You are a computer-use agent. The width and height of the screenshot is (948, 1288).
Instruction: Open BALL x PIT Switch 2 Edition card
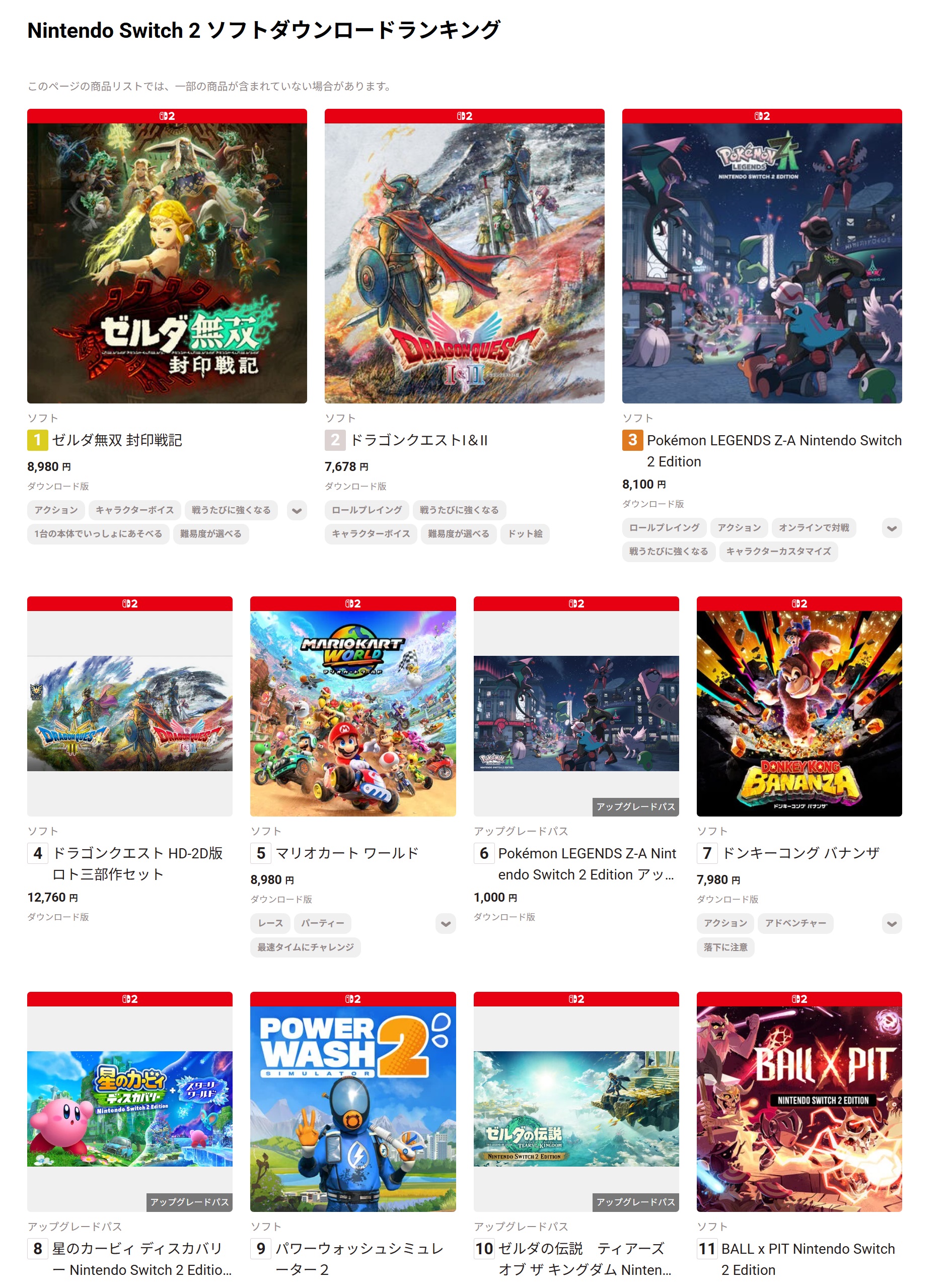coord(798,1107)
